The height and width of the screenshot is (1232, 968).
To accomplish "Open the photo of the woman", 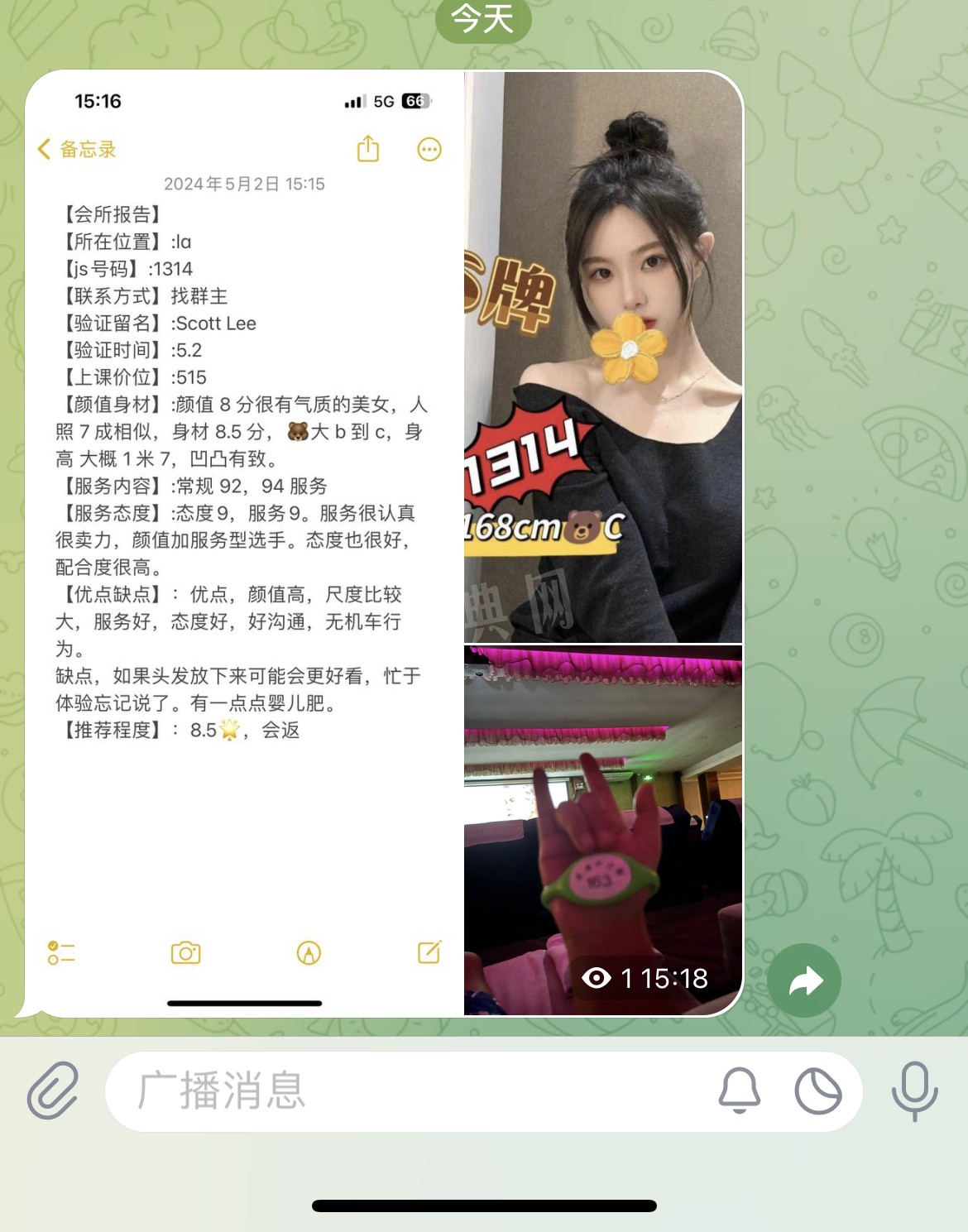I will 603,357.
